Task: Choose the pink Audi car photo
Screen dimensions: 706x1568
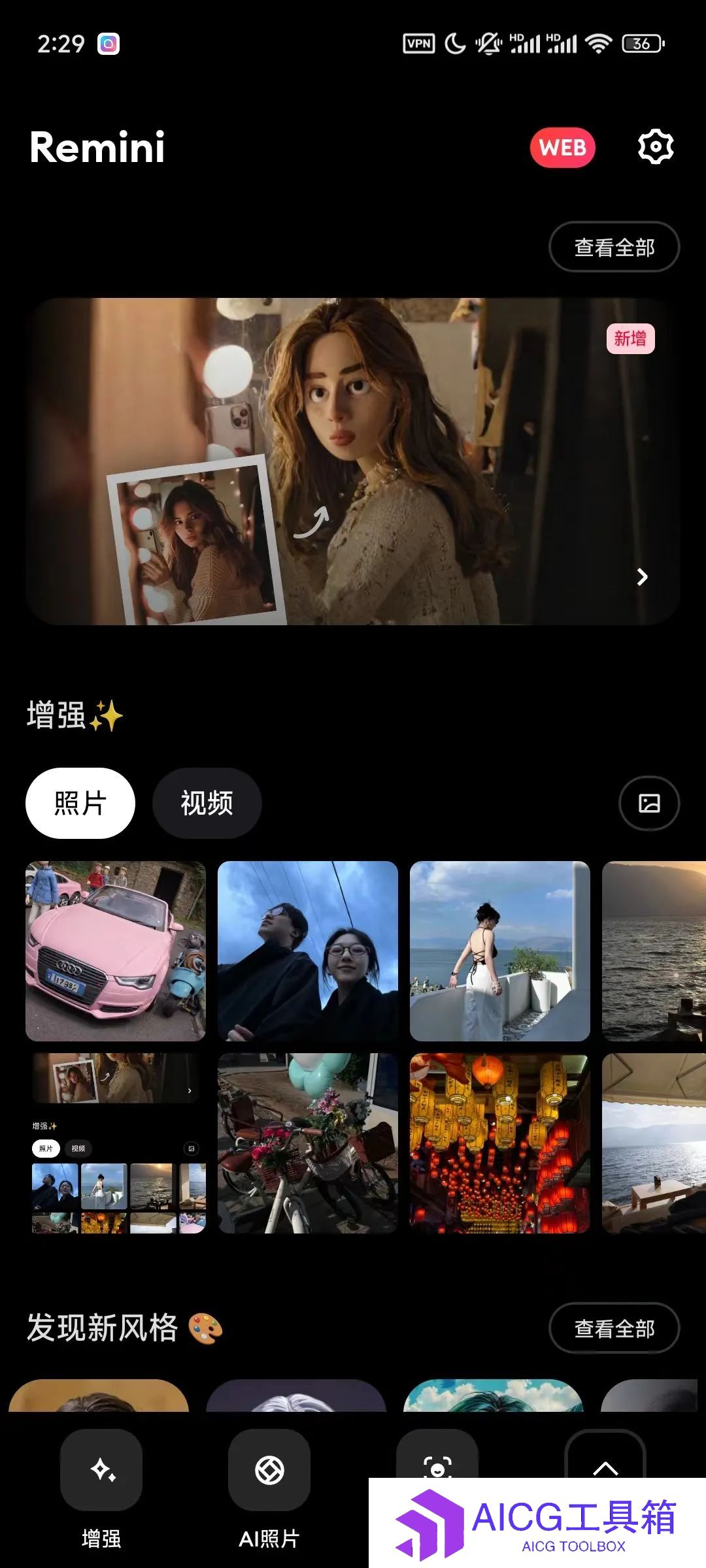Action: [116, 951]
